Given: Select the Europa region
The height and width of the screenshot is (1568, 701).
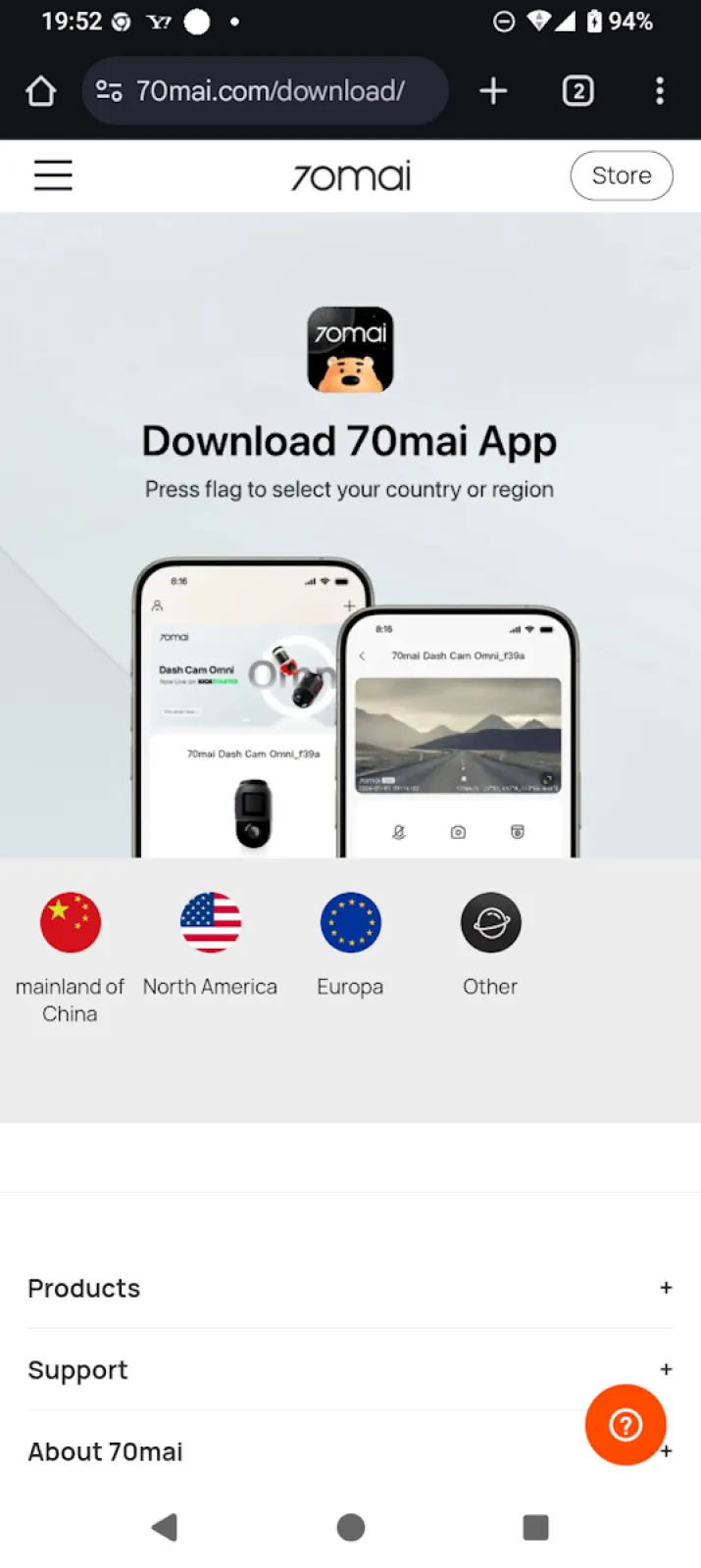Looking at the screenshot, I should point(350,922).
